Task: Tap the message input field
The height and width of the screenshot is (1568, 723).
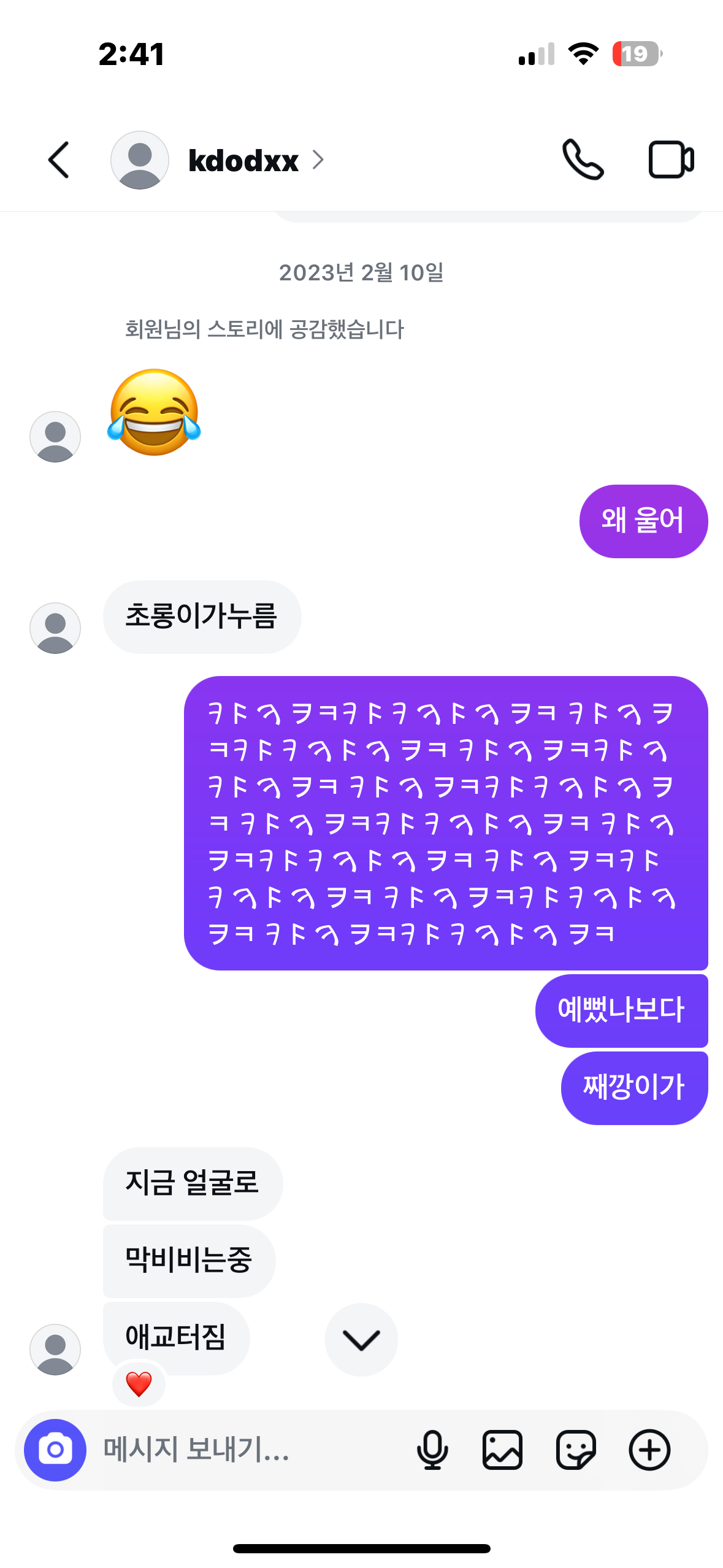Action: tap(245, 1450)
